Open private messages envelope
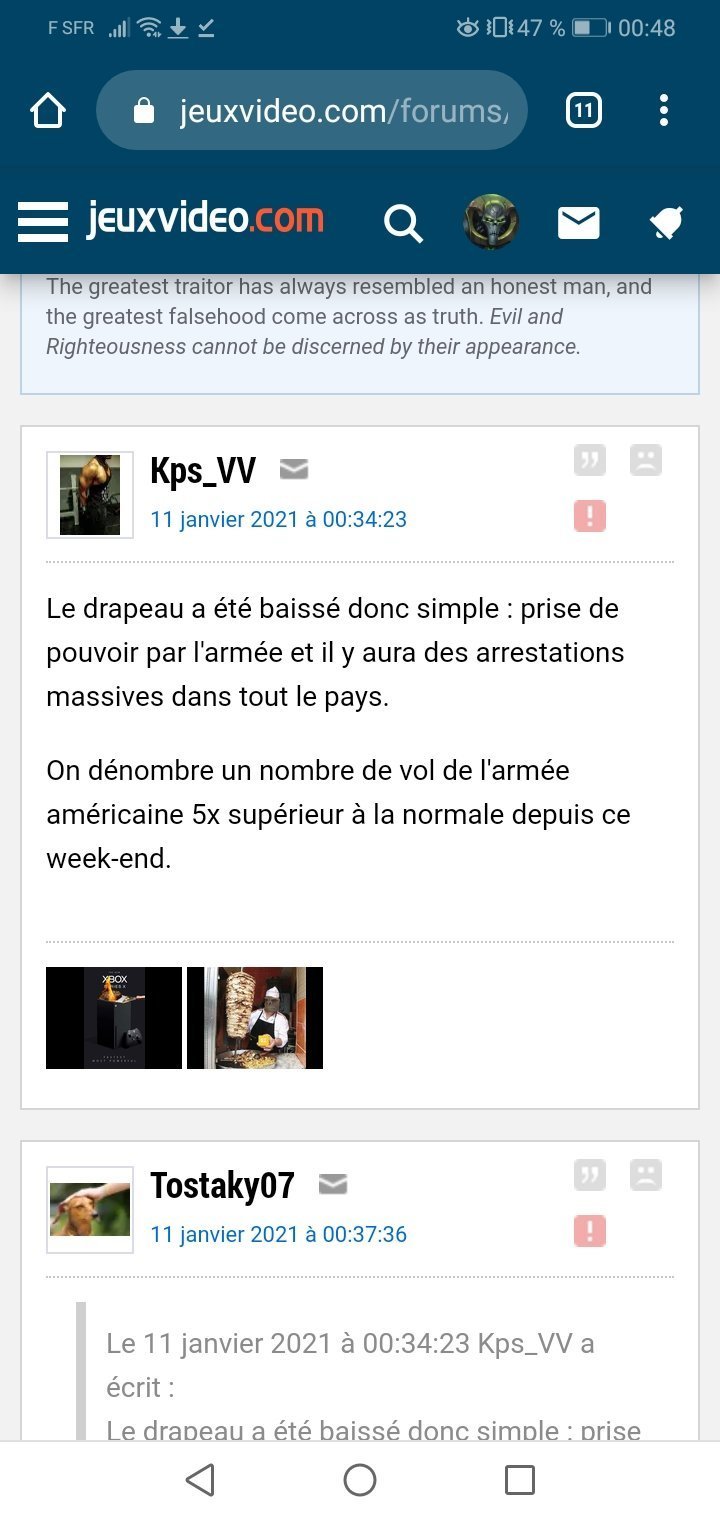 [x=578, y=223]
